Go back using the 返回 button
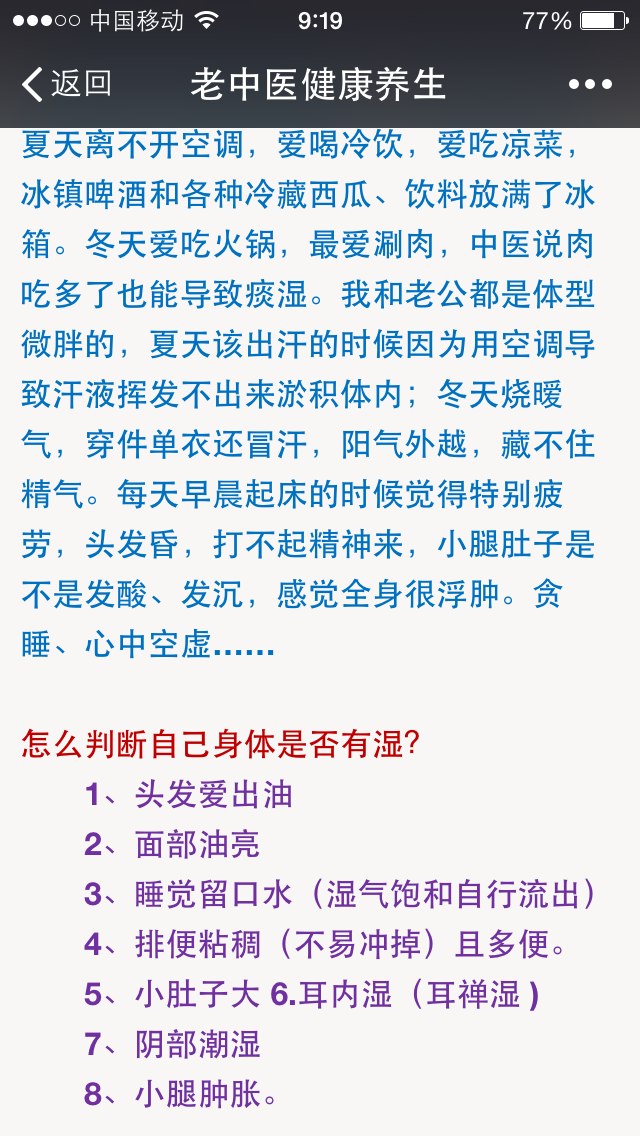This screenshot has width=640, height=1136. (x=66, y=84)
